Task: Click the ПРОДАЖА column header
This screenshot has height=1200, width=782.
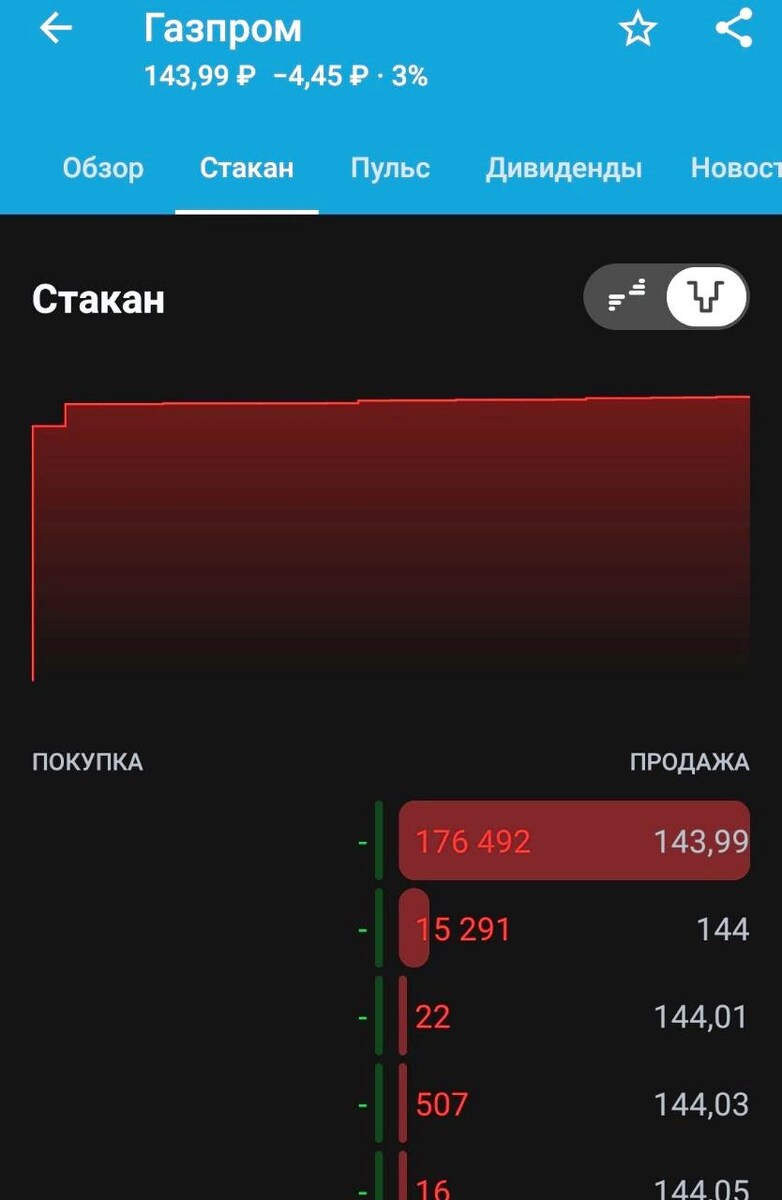Action: click(689, 761)
